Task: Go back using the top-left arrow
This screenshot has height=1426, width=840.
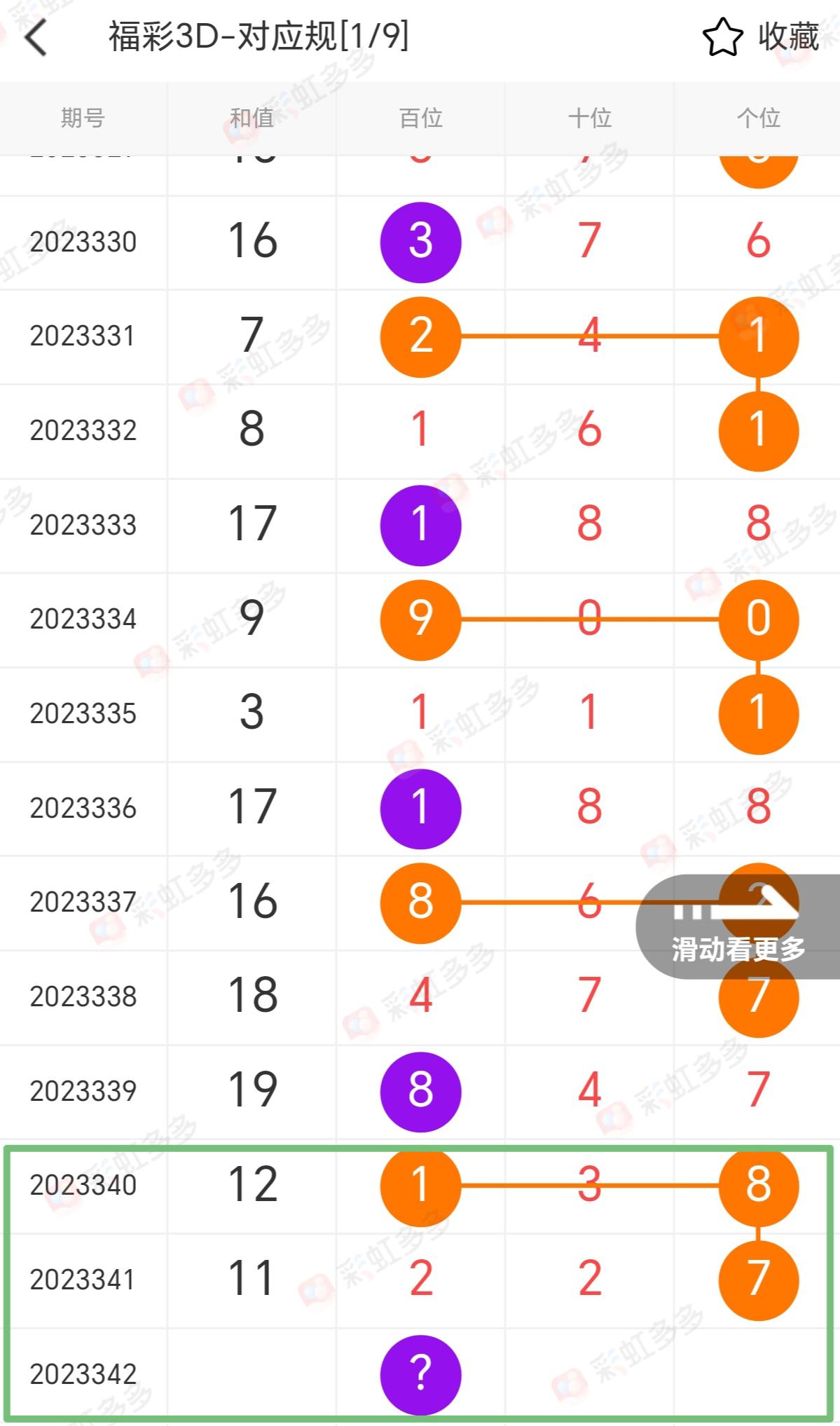Action: coord(36,37)
